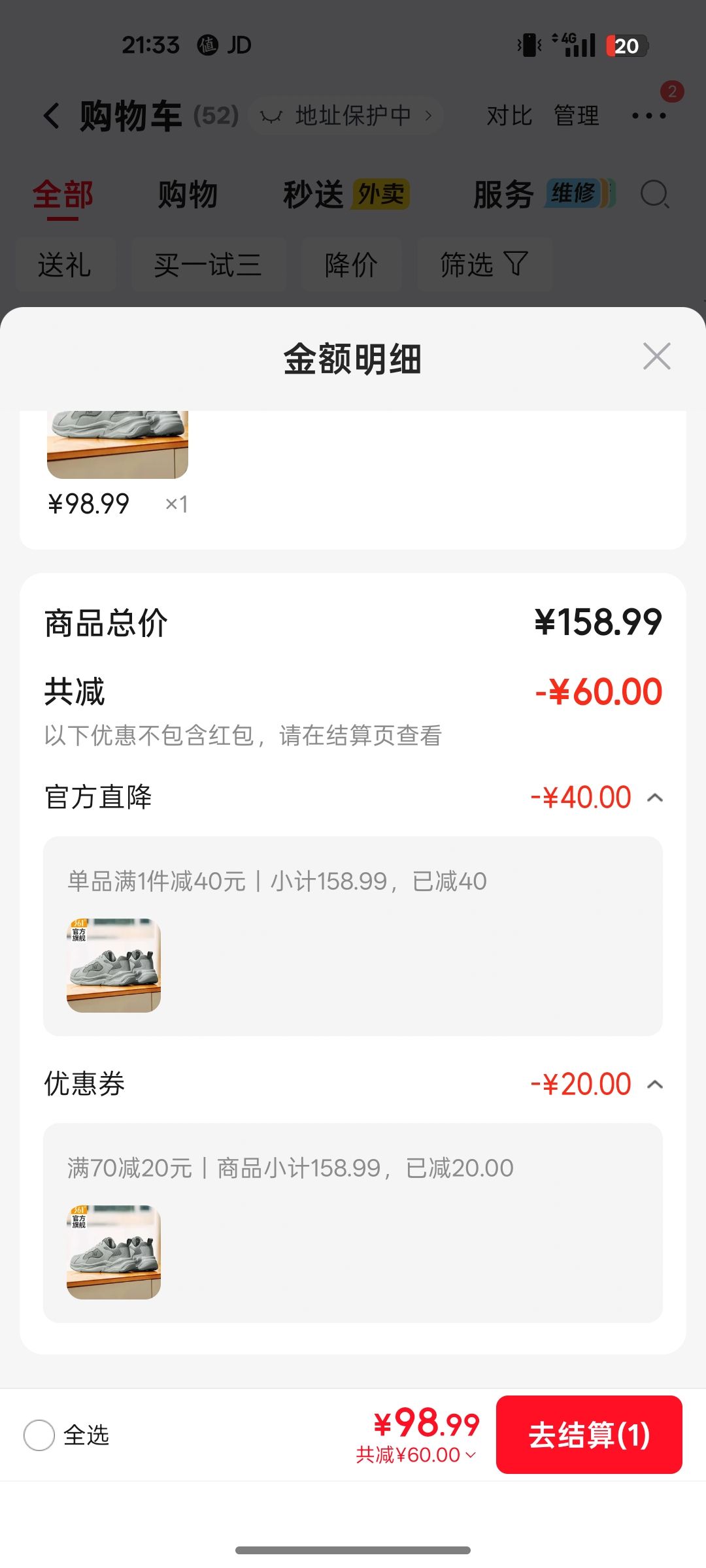Viewport: 706px width, 1568px height.
Task: Switch to the 购物 tab
Action: tap(188, 195)
